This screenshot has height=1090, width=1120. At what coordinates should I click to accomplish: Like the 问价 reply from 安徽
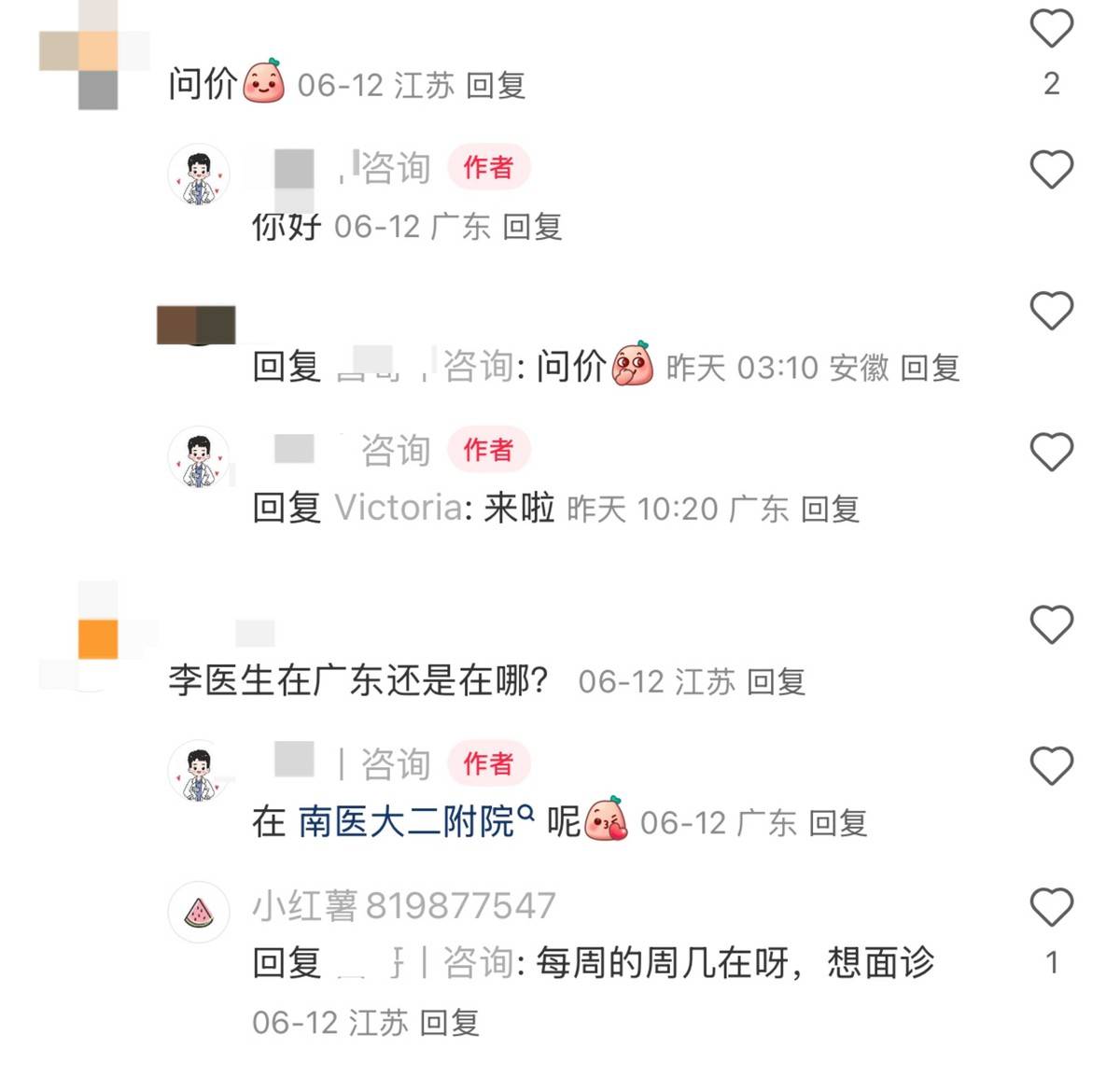click(1051, 311)
